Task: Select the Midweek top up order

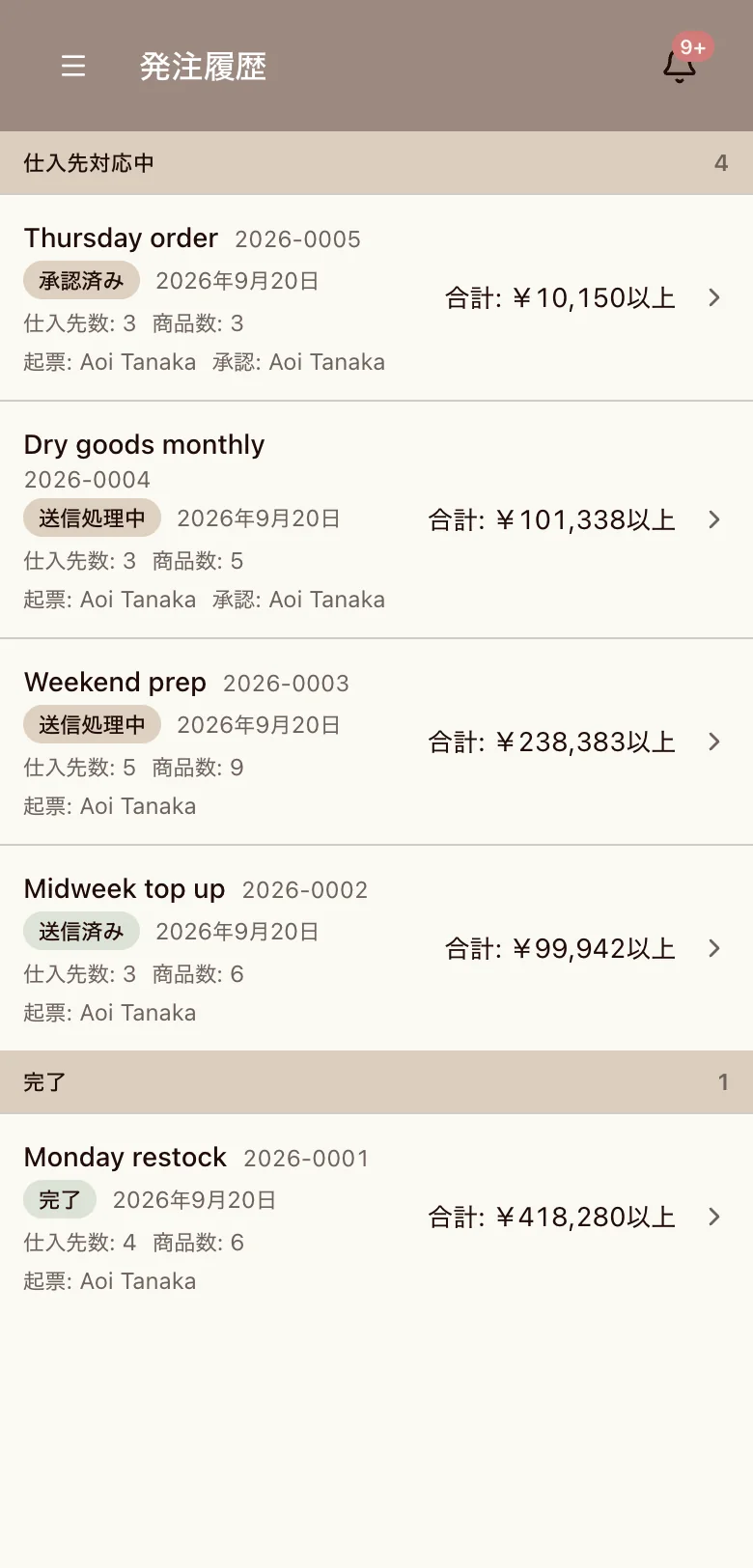Action: (376, 948)
